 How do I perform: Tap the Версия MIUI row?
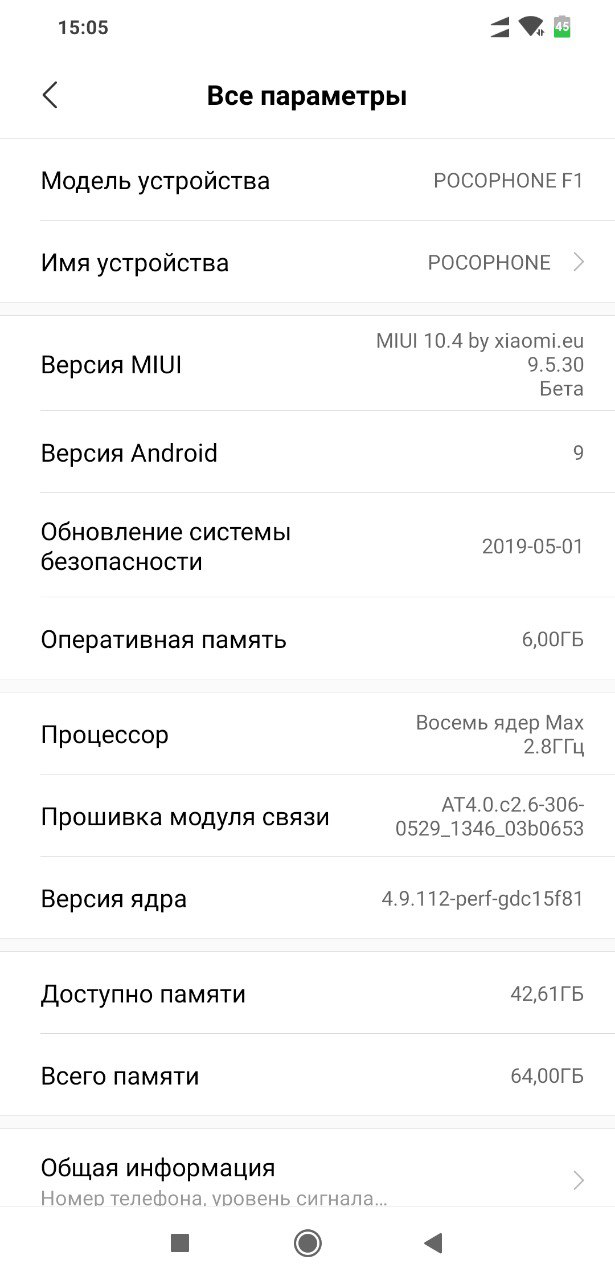pos(307,364)
